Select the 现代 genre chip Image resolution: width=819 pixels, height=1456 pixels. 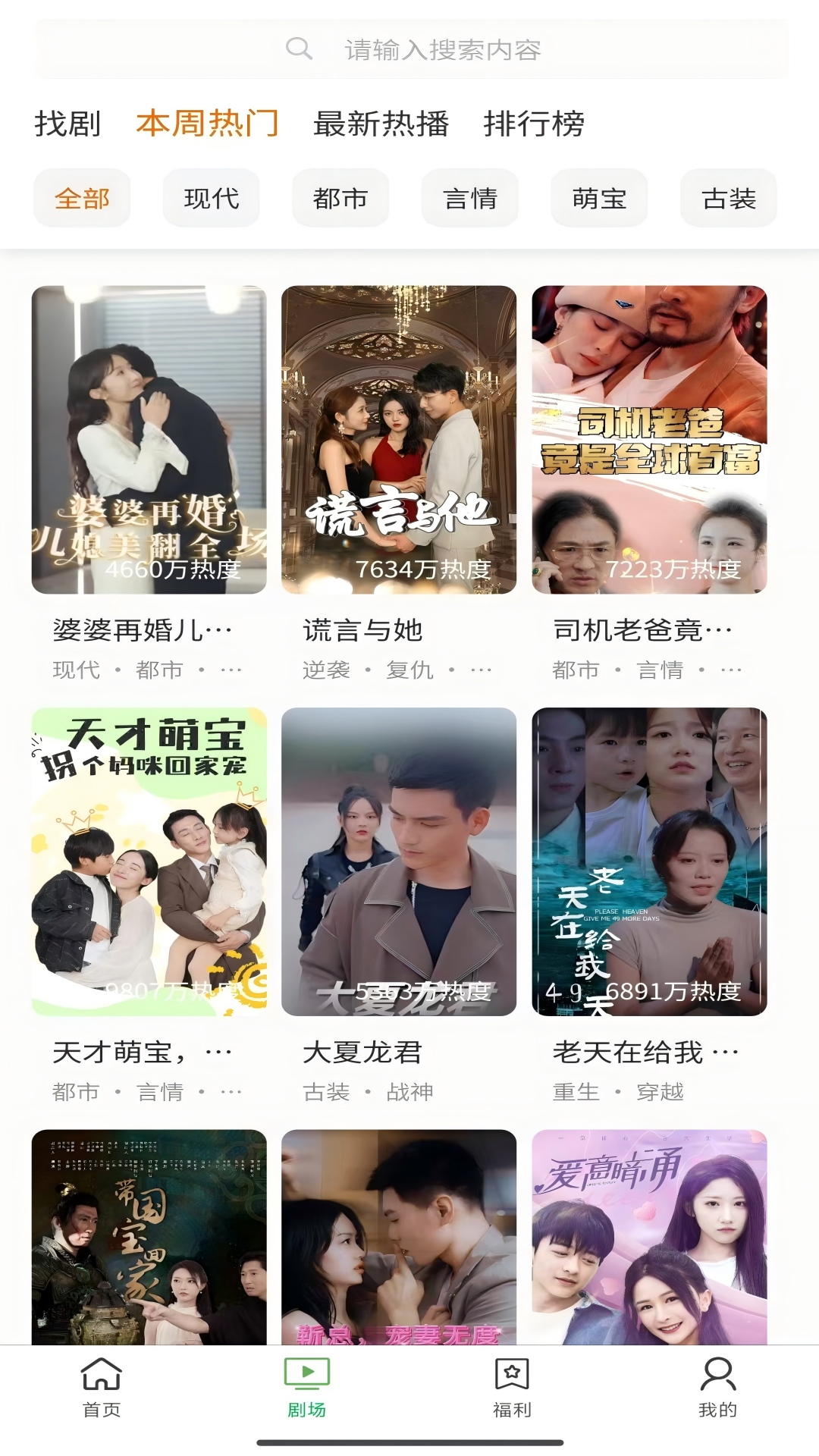point(212,199)
